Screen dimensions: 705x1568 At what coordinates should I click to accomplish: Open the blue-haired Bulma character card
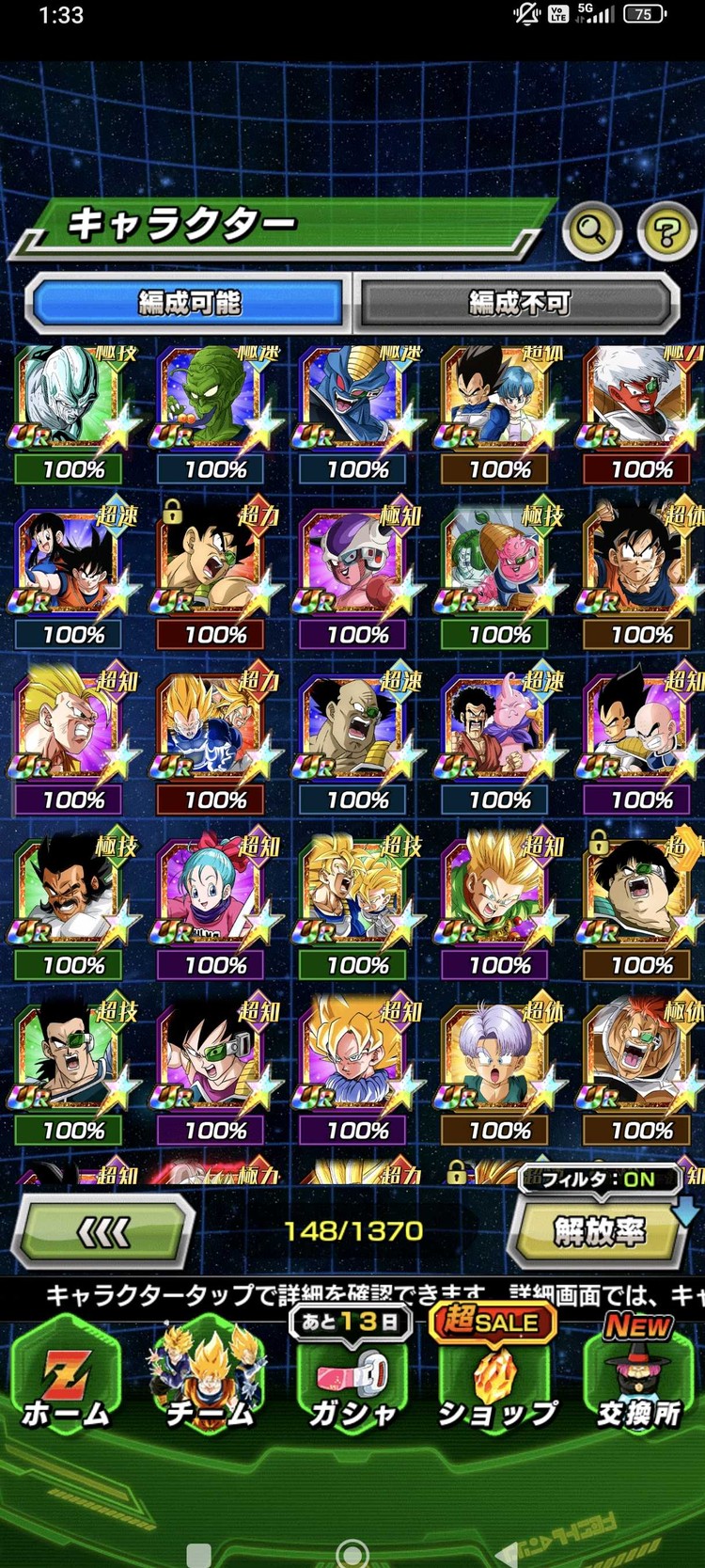click(213, 894)
